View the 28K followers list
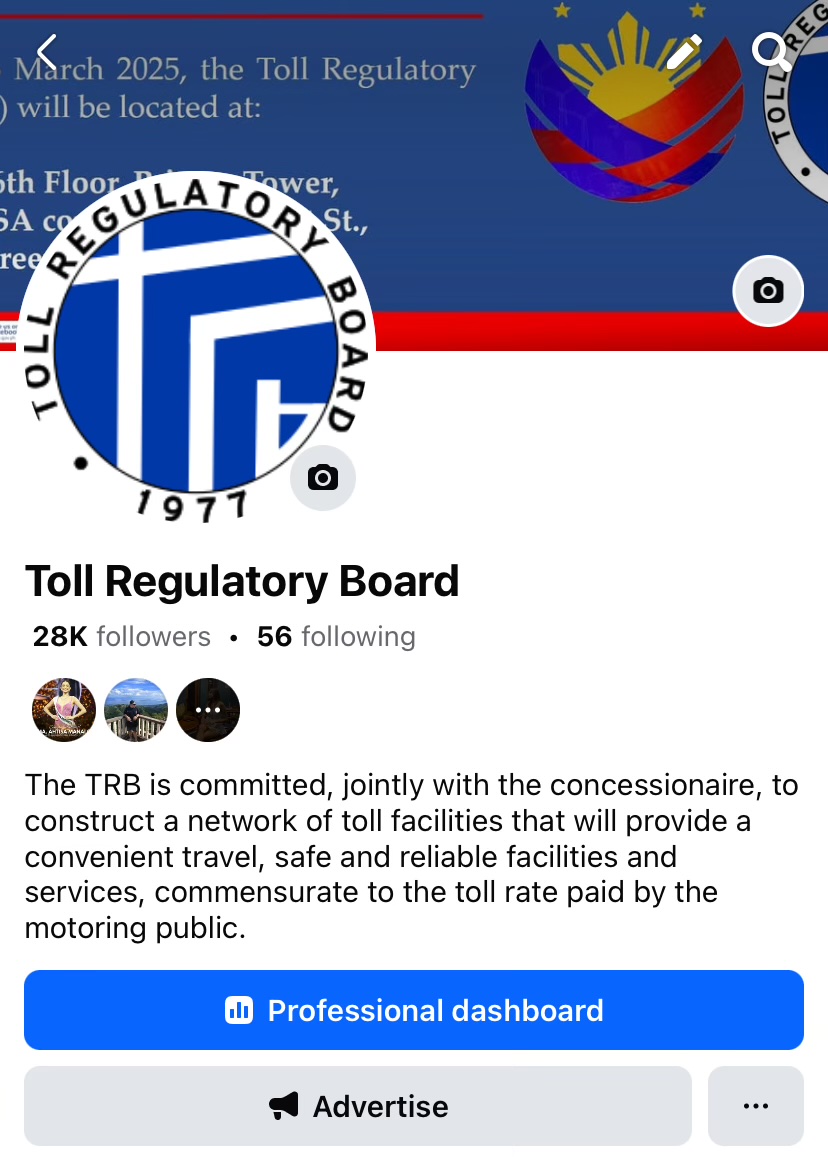Screen dimensions: 828x1173 coord(122,637)
